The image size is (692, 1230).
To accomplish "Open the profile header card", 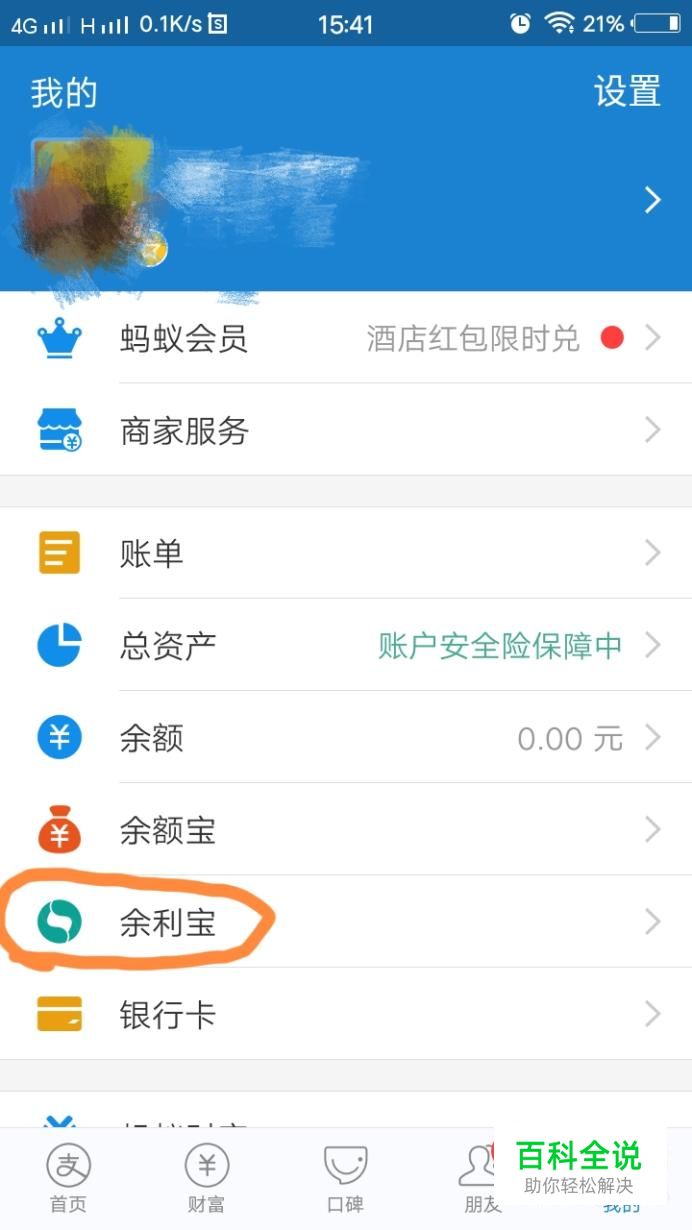I will 346,201.
